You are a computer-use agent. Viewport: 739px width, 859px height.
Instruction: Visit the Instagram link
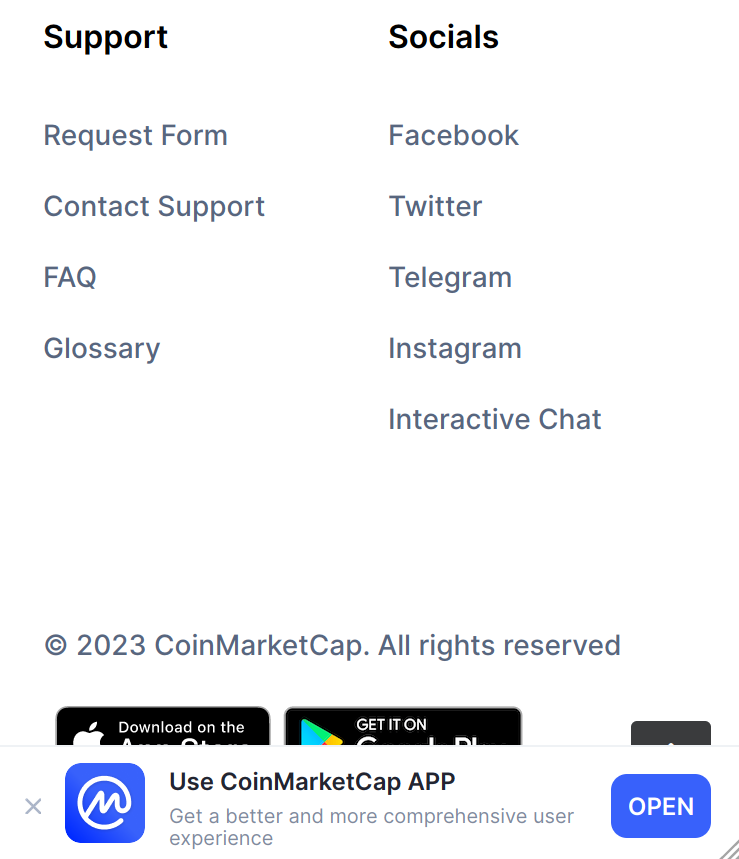pos(455,348)
